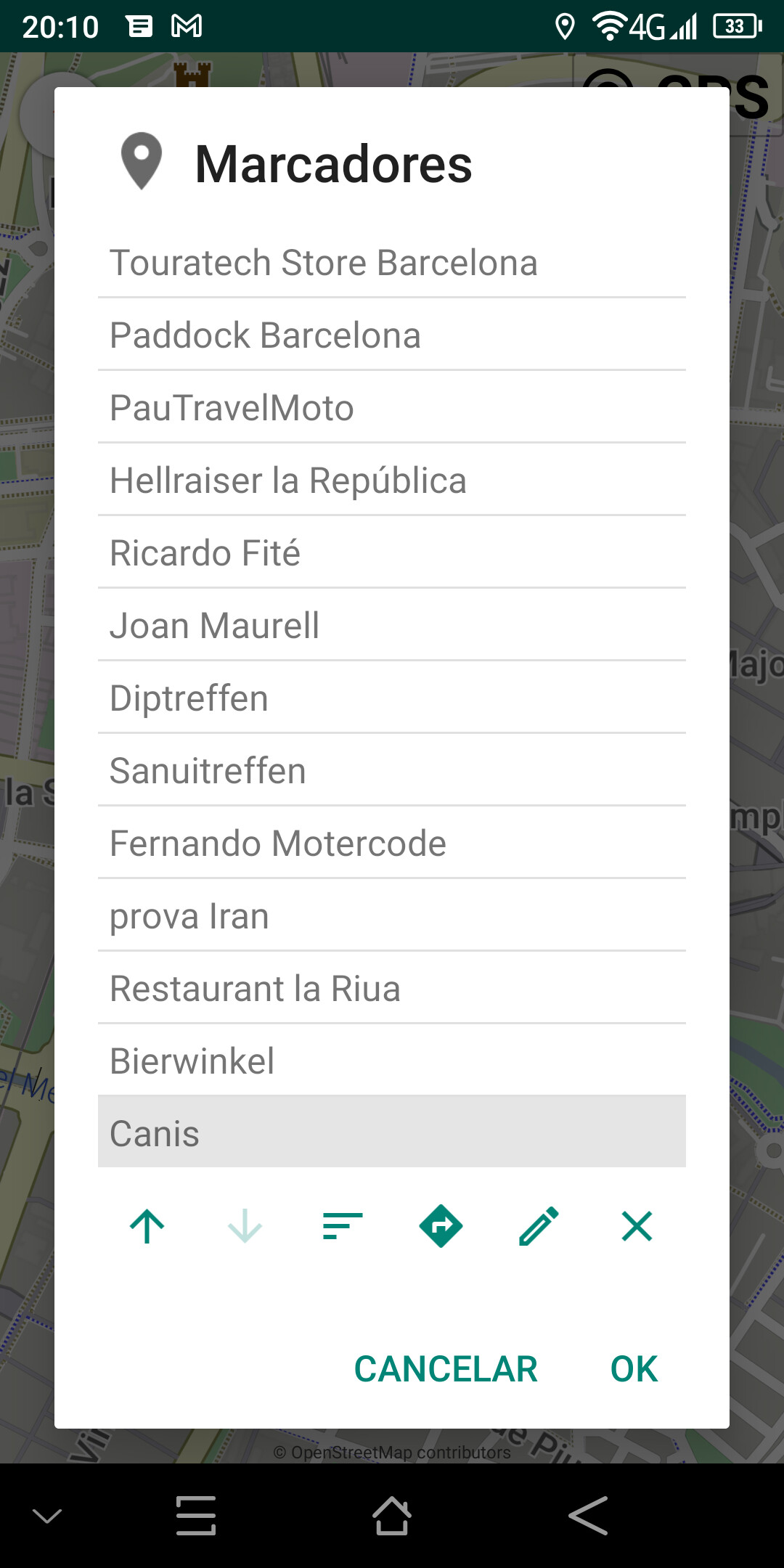Move selected marker Canis up
This screenshot has height=1568, width=784.
pos(147,1227)
